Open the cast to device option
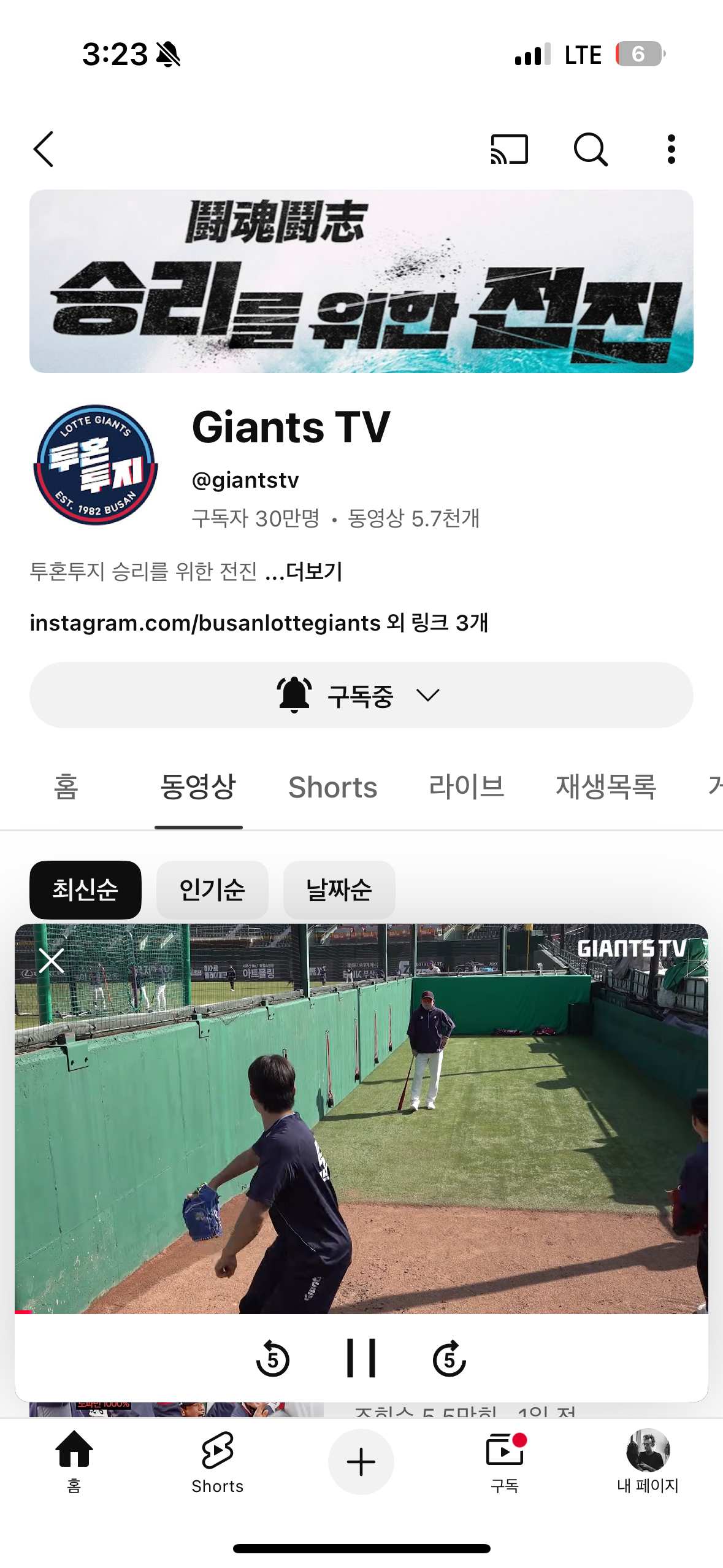The width and height of the screenshot is (723, 1568). [x=509, y=149]
